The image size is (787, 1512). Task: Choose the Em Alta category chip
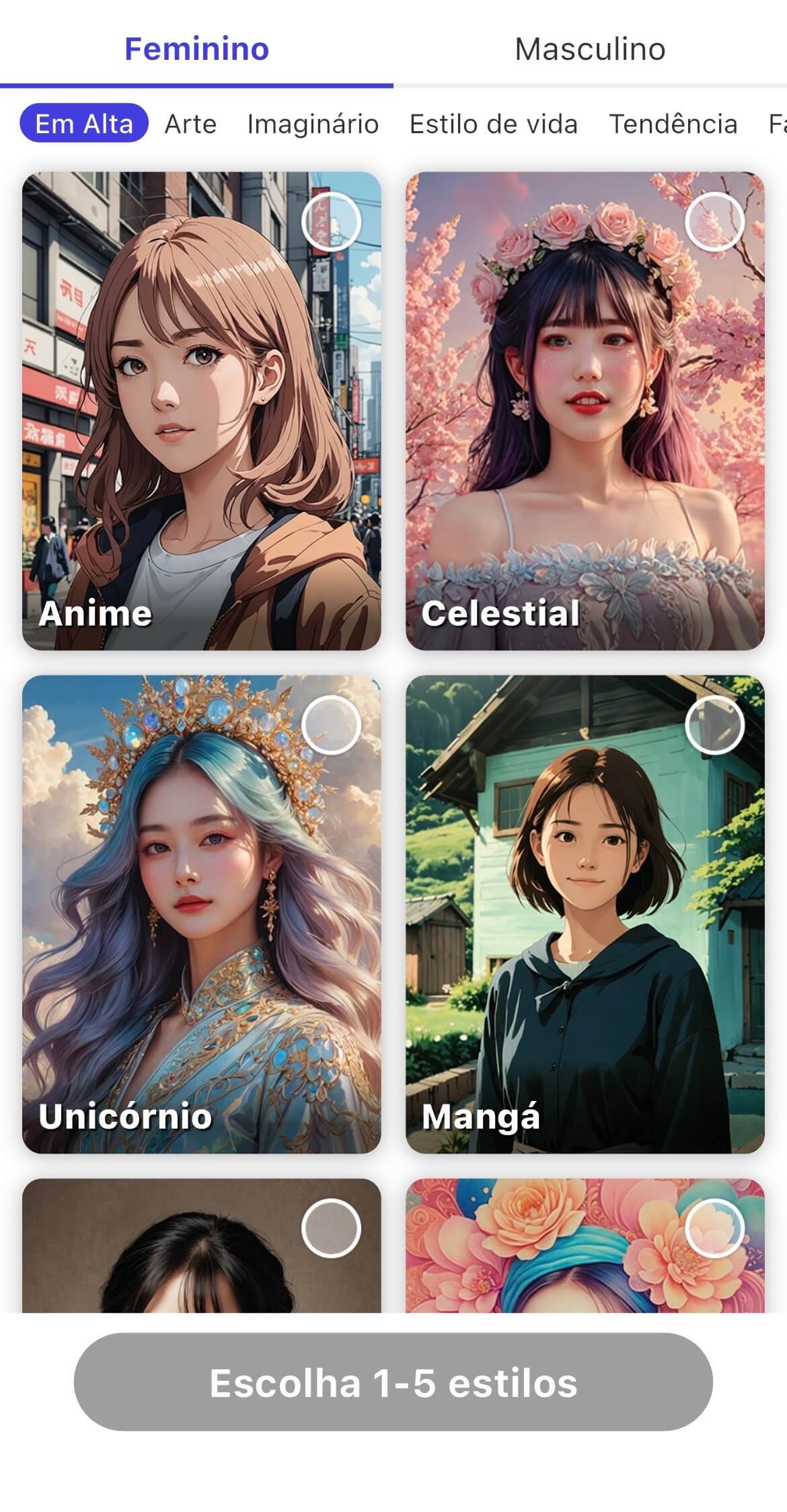pyautogui.click(x=84, y=124)
